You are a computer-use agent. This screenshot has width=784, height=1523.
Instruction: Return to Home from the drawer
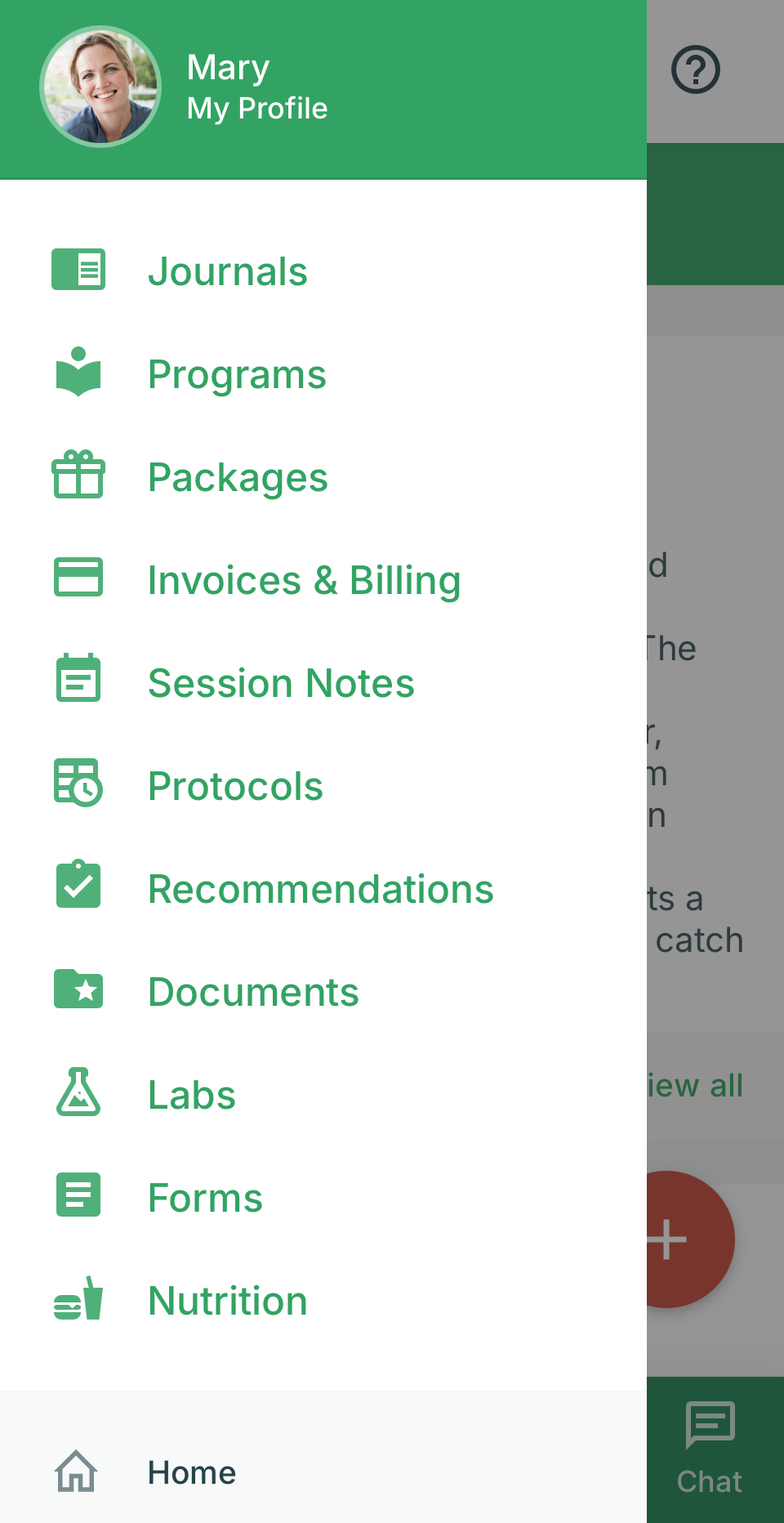click(192, 1472)
